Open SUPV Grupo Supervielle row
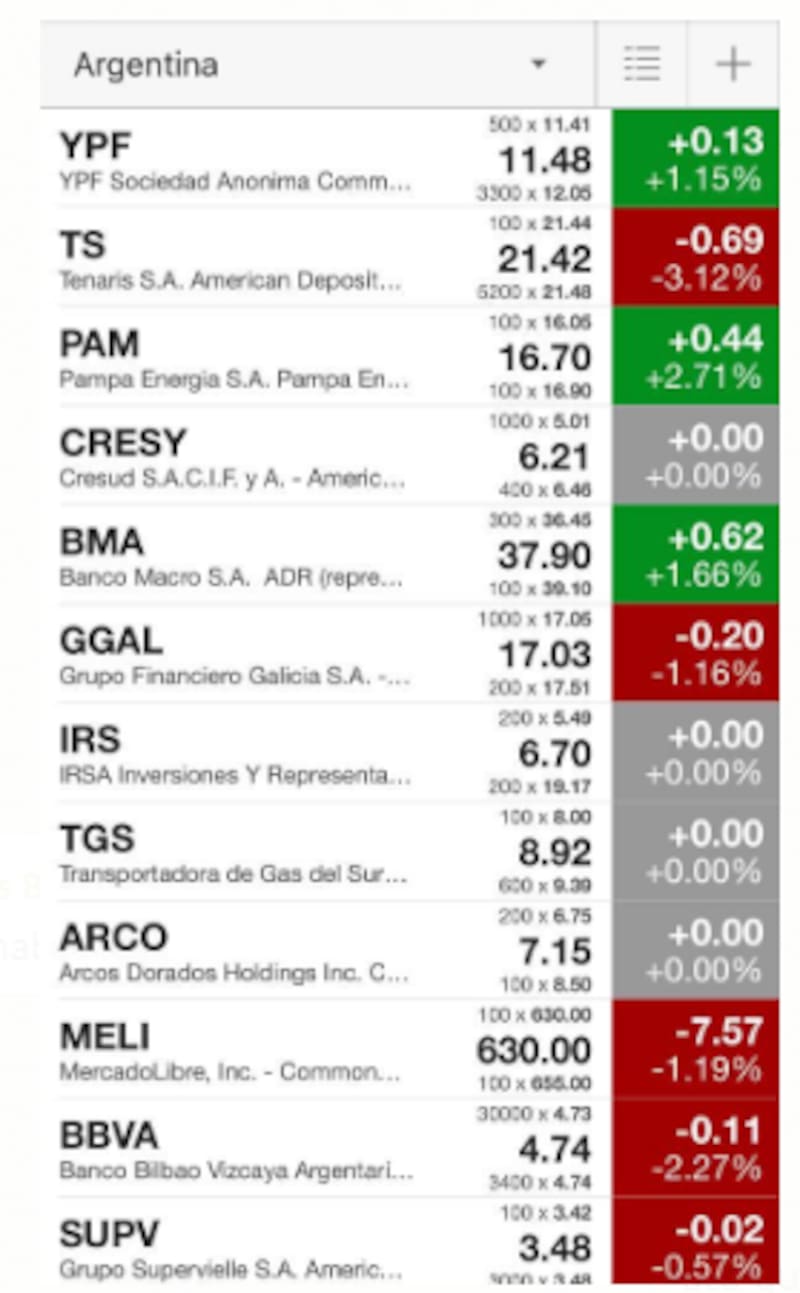Viewport: 800px width, 1293px height. [x=235, y=1245]
